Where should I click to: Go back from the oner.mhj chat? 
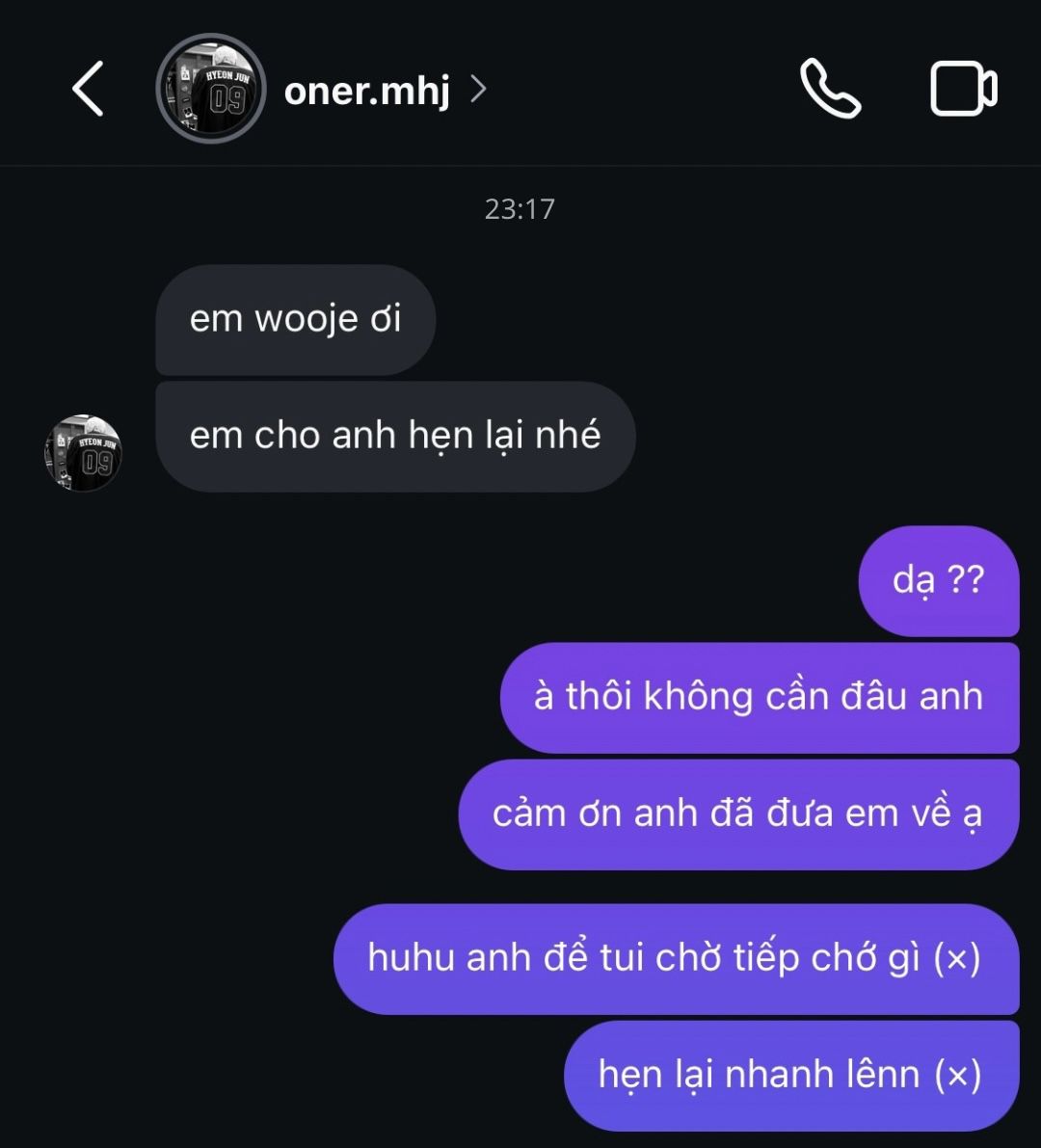point(88,90)
